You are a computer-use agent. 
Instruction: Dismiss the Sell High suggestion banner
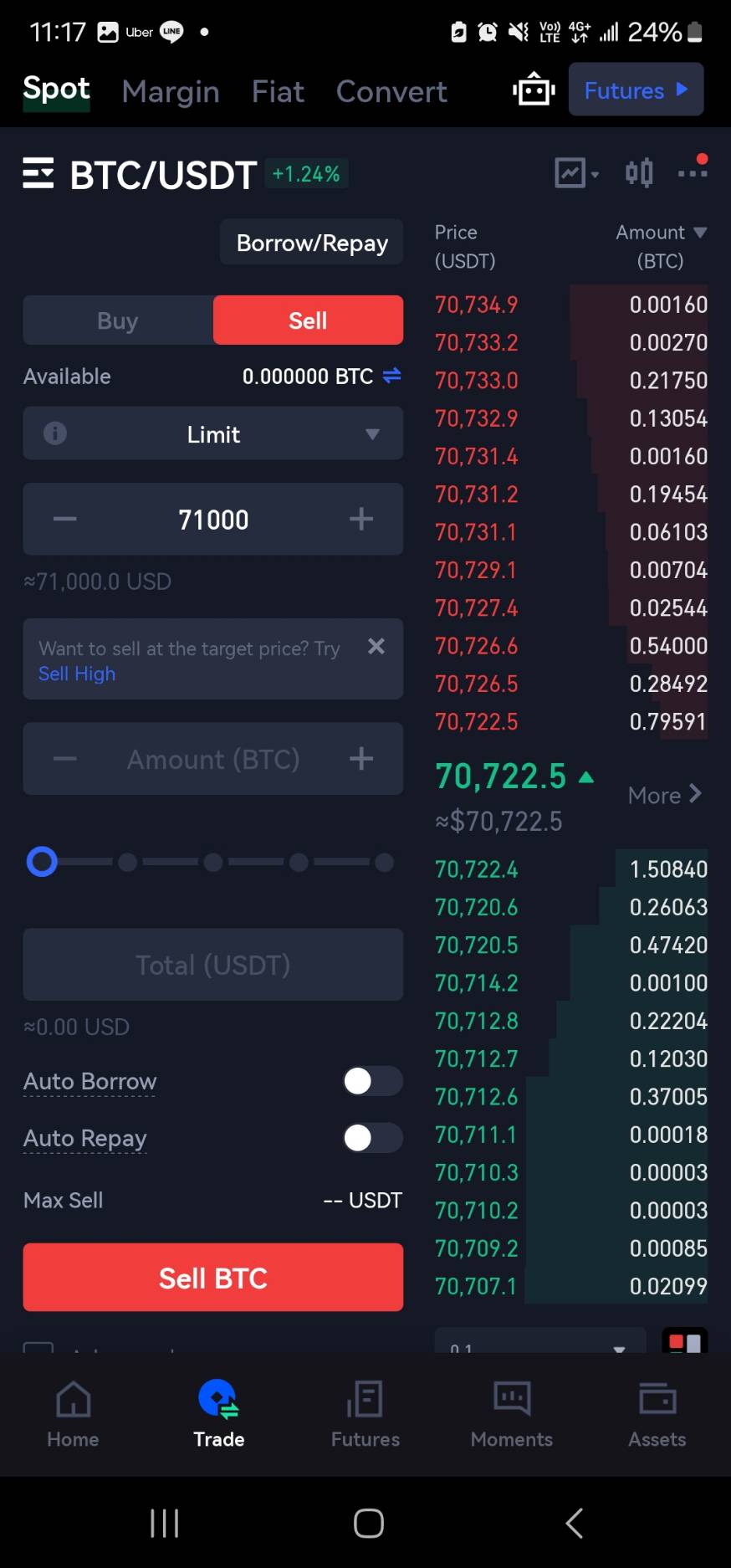376,646
